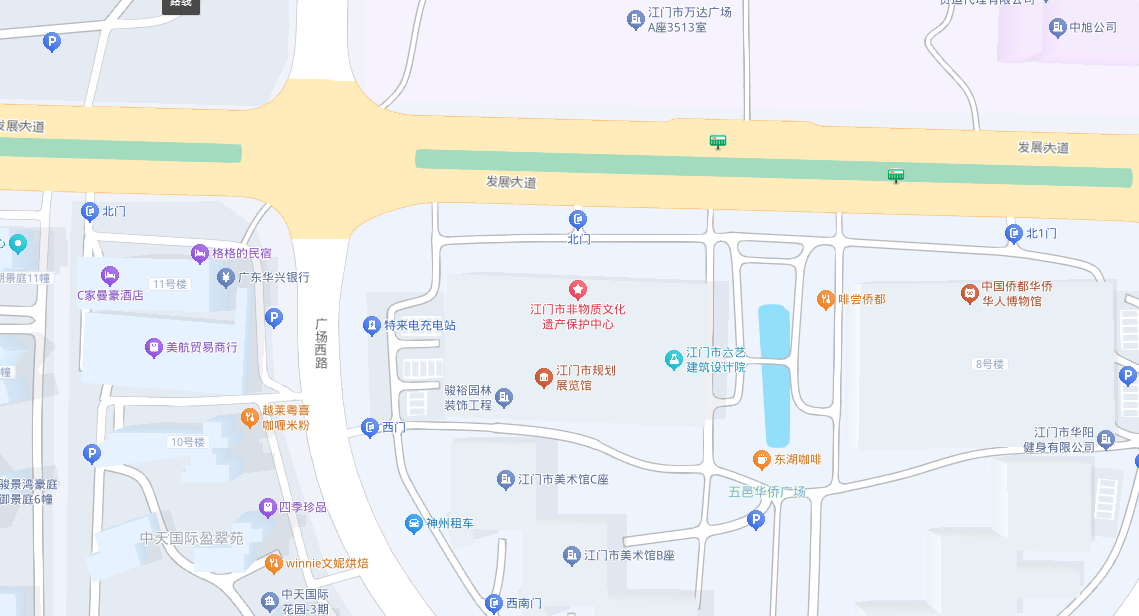This screenshot has height=616, width=1139.
Task: Open the 神州租车 car rental marker
Action: pyautogui.click(x=413, y=523)
